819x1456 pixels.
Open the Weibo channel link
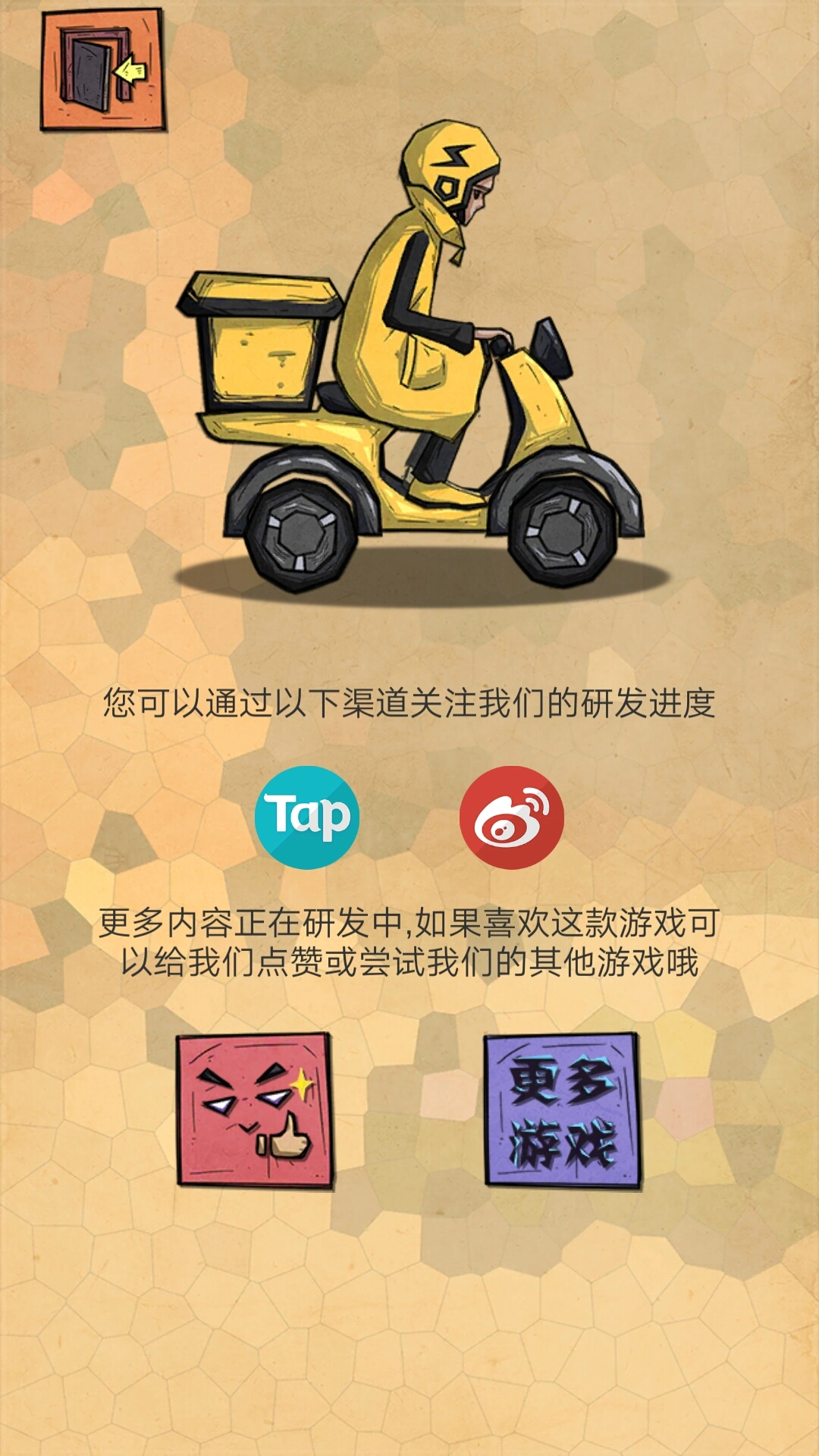click(512, 817)
